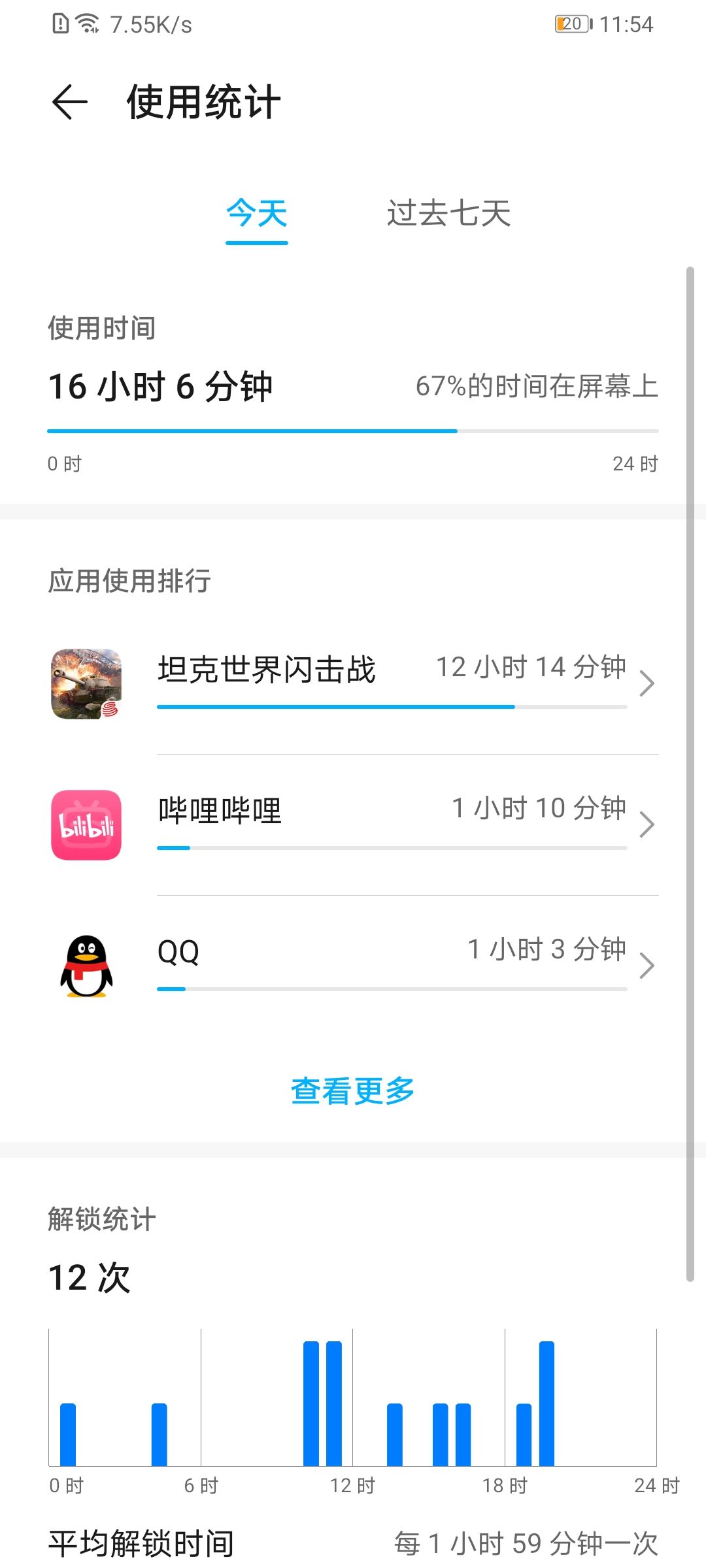Select the 今天 tab
The width and height of the screenshot is (706, 1568).
pyautogui.click(x=257, y=214)
